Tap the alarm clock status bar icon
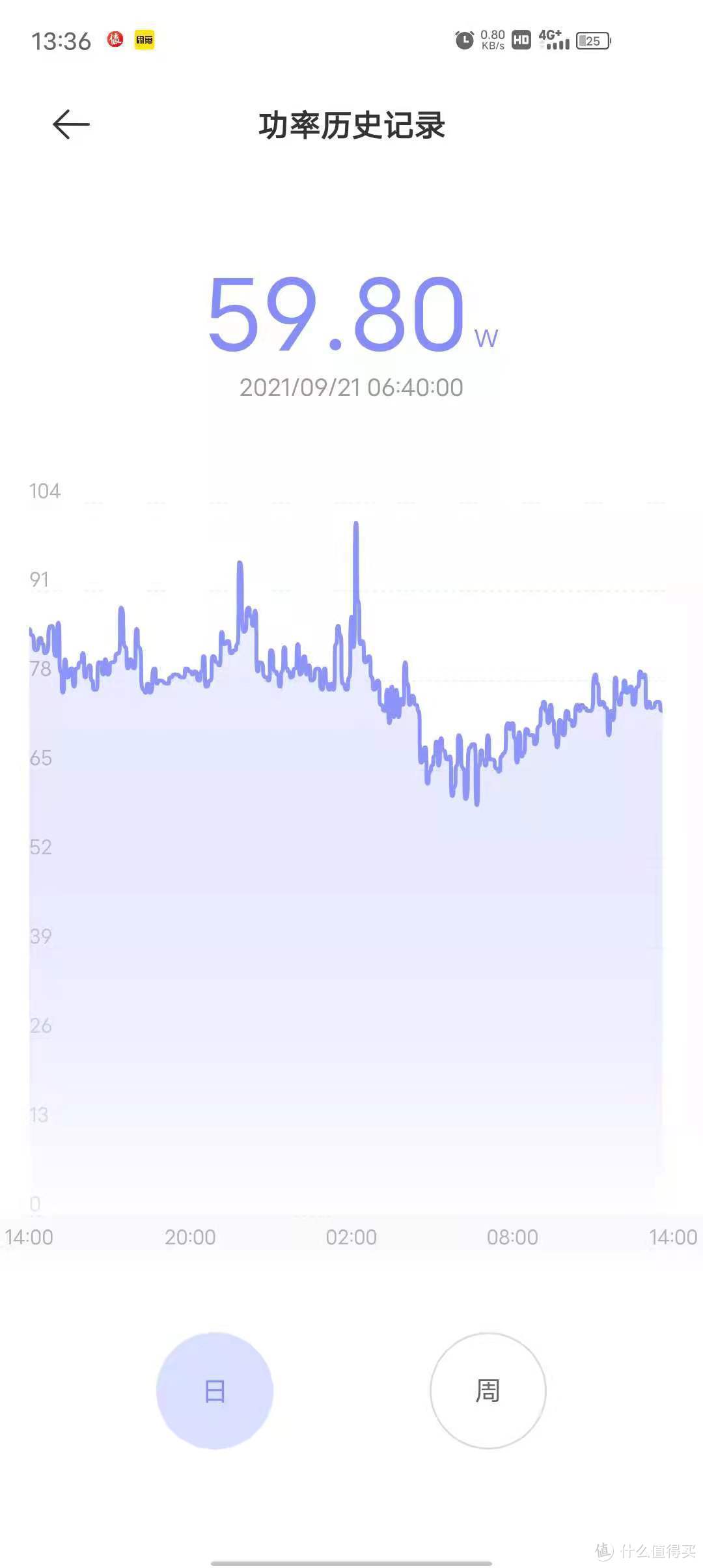703x1568 pixels. coord(464,39)
